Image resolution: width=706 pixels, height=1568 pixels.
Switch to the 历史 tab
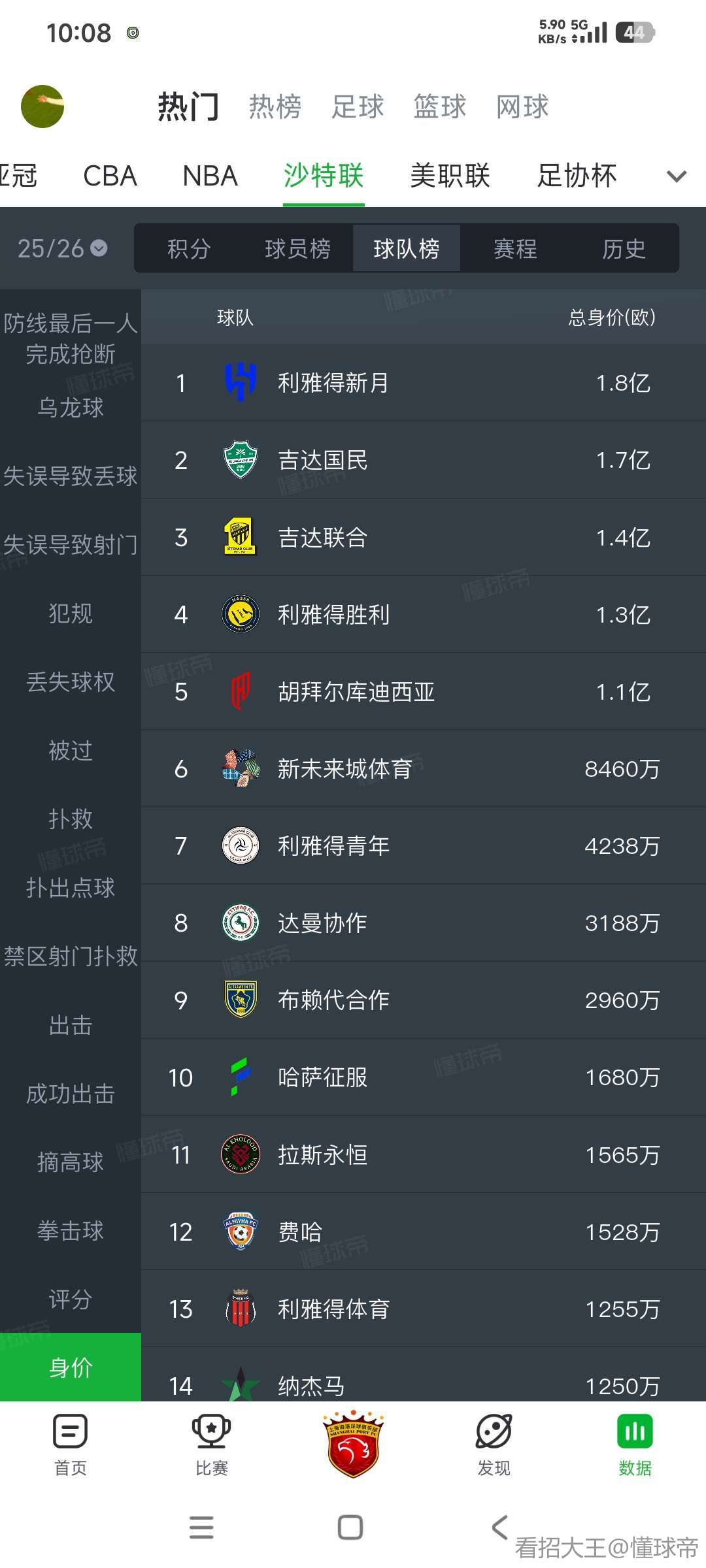click(624, 248)
